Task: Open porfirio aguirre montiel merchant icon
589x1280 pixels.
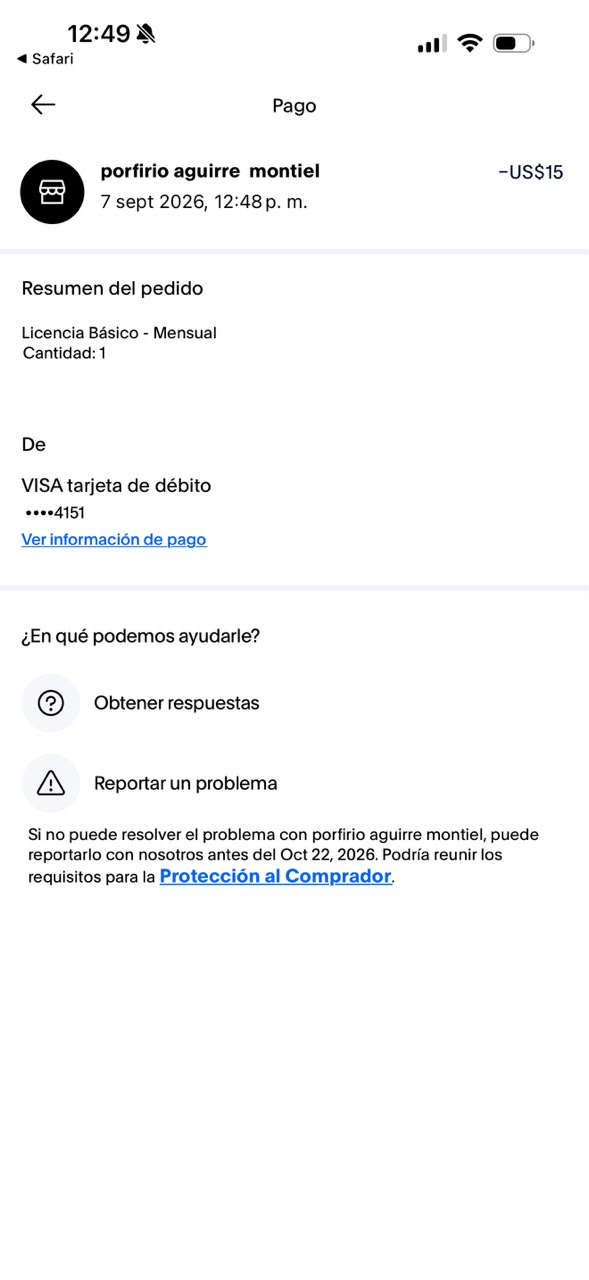Action: coord(52,192)
